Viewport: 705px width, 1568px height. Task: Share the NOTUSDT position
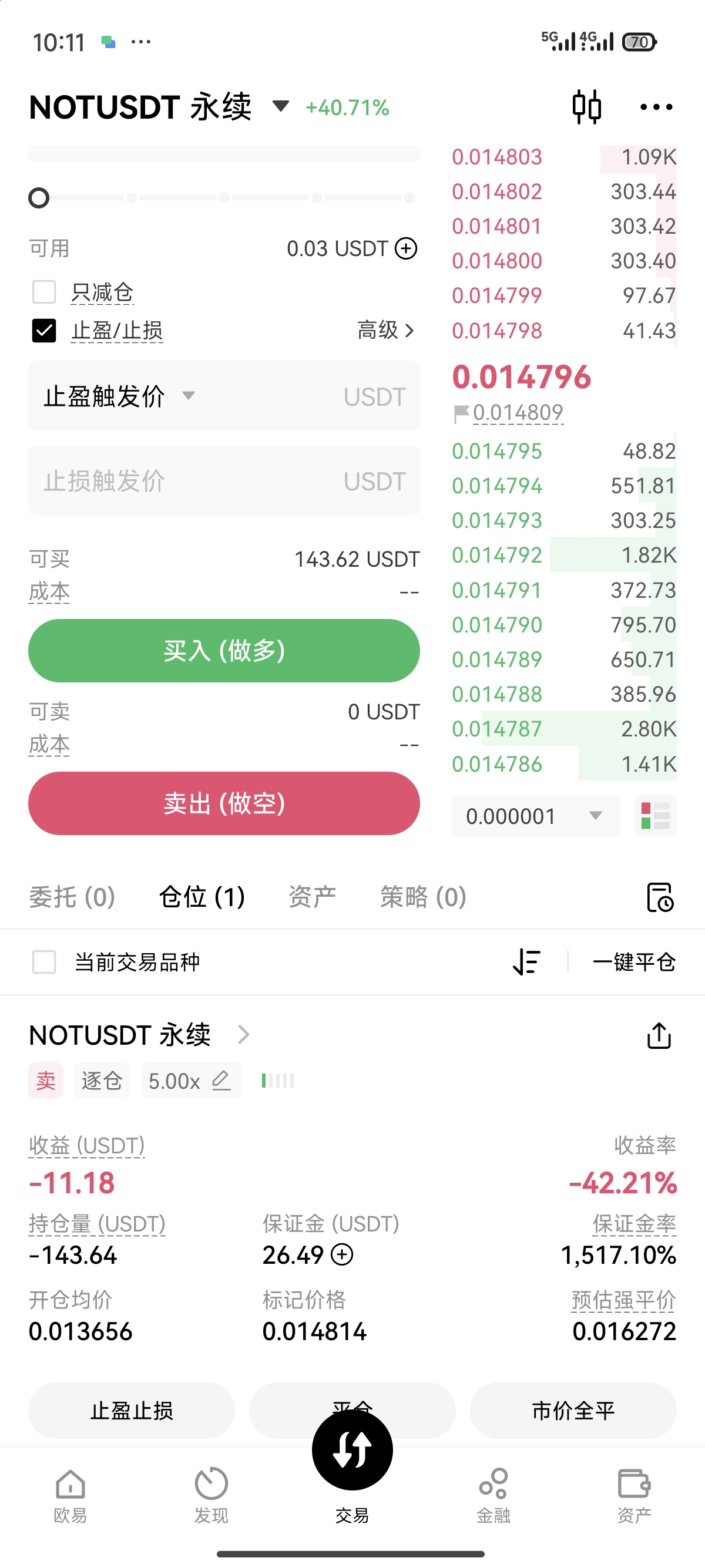pyautogui.click(x=659, y=1035)
